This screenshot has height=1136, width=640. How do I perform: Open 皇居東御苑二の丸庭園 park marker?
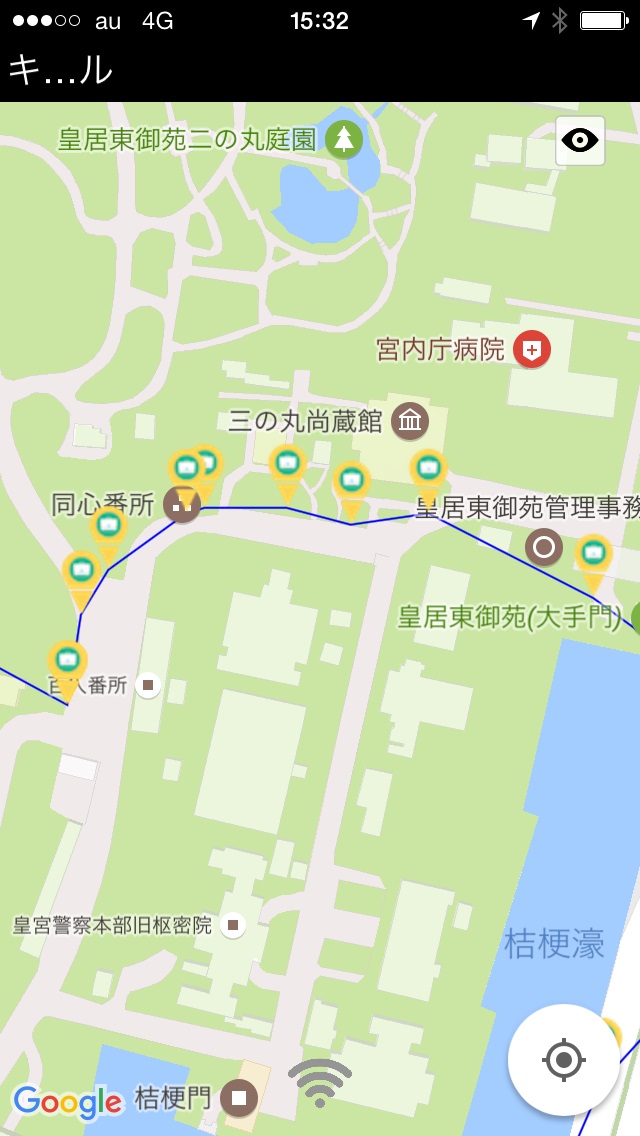[344, 139]
